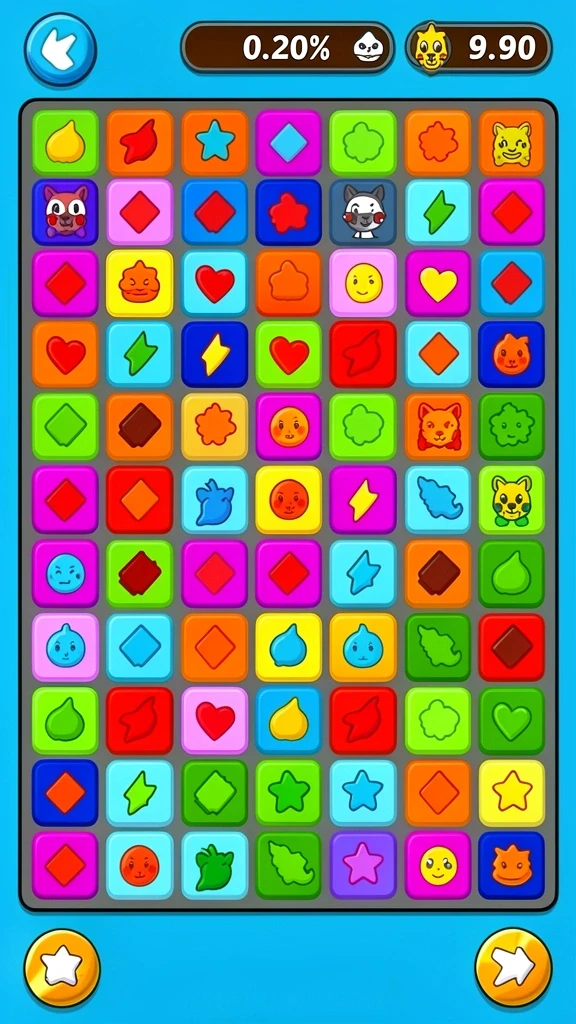Select the grey and white cat tile

click(363, 212)
